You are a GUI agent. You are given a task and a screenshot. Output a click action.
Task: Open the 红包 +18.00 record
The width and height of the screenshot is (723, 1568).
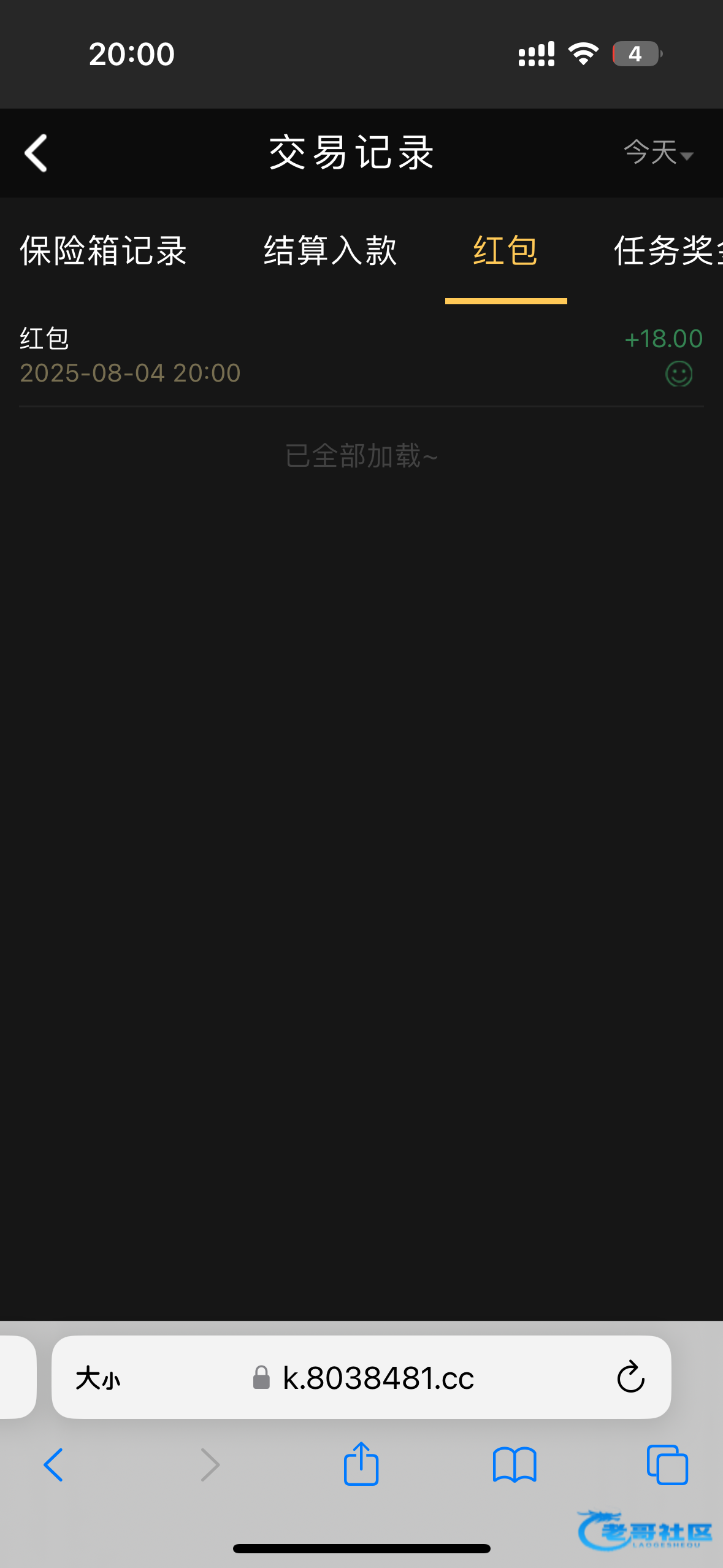(x=361, y=356)
